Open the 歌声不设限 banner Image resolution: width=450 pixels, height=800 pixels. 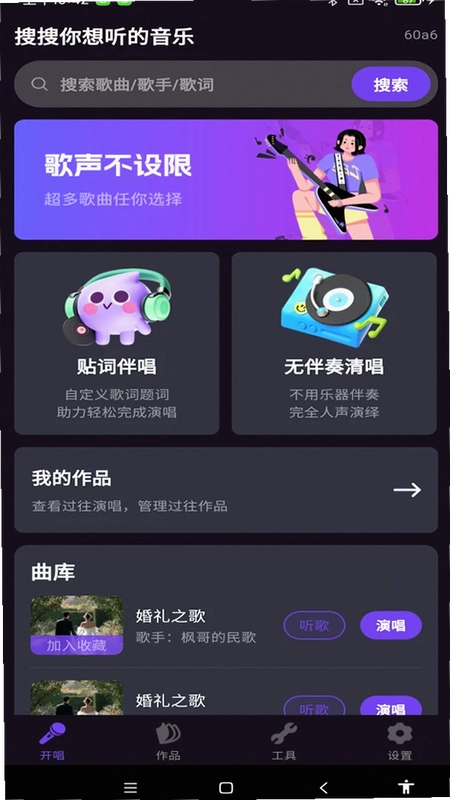pos(226,180)
